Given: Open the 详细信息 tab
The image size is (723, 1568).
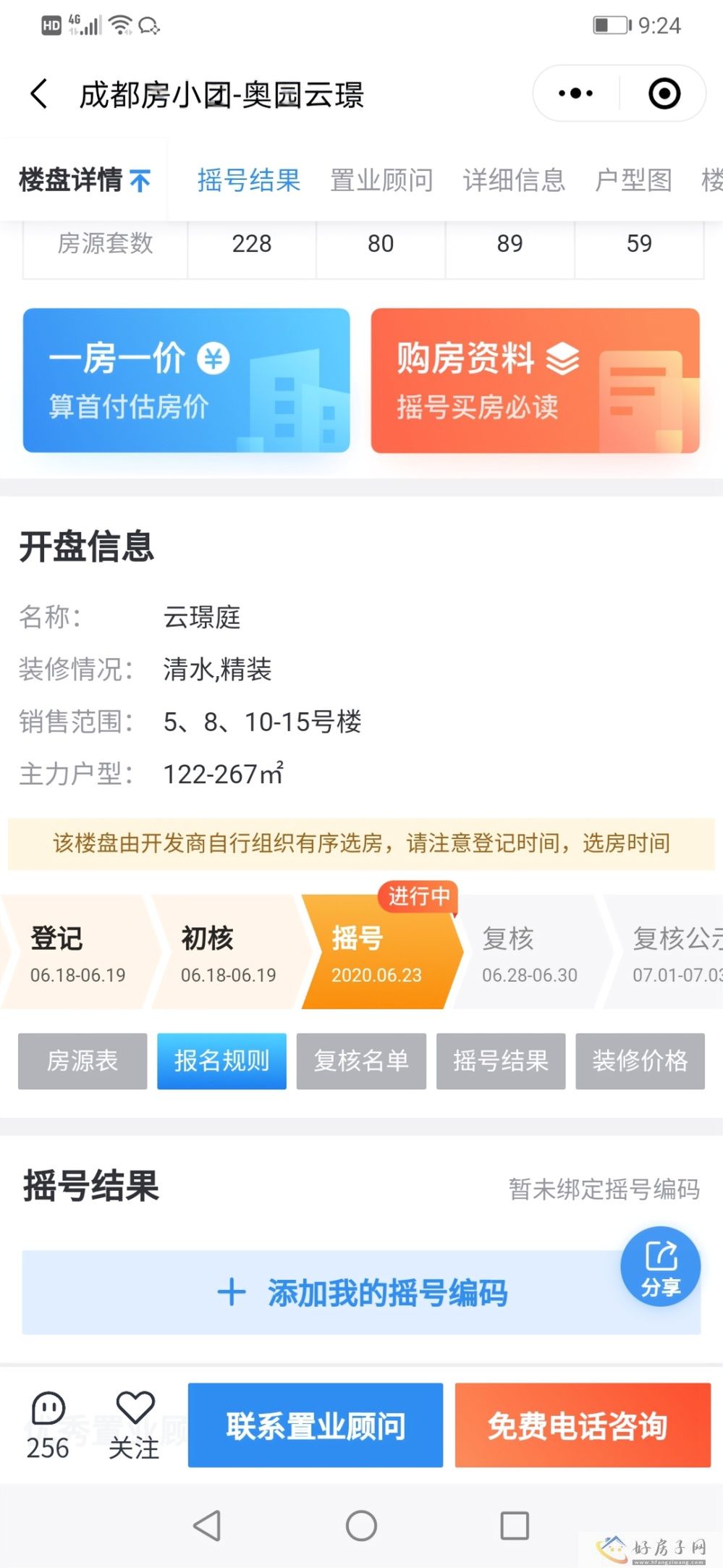Looking at the screenshot, I should [514, 180].
